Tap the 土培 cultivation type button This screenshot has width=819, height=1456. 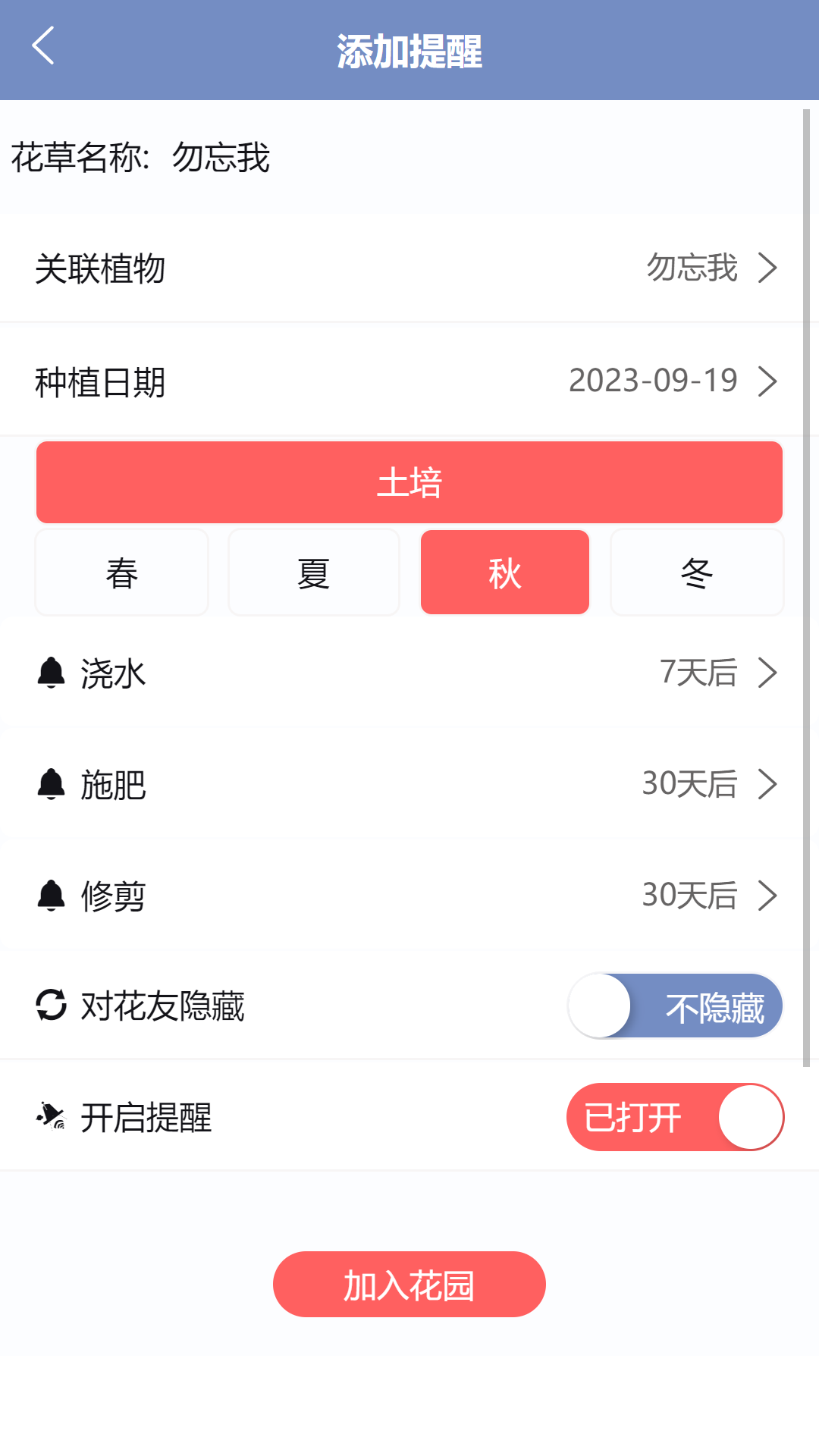coord(409,482)
